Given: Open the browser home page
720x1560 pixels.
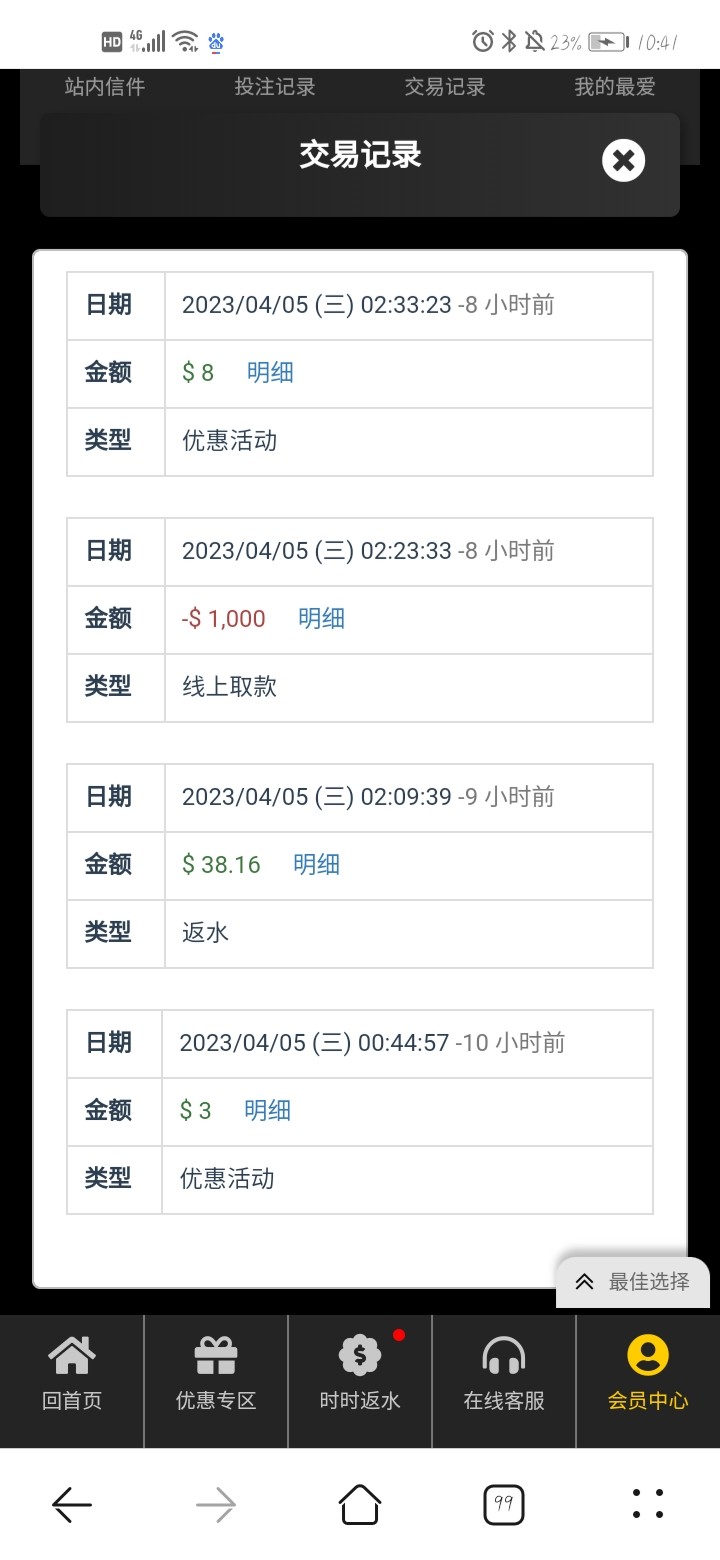Looking at the screenshot, I should pos(360,1504).
